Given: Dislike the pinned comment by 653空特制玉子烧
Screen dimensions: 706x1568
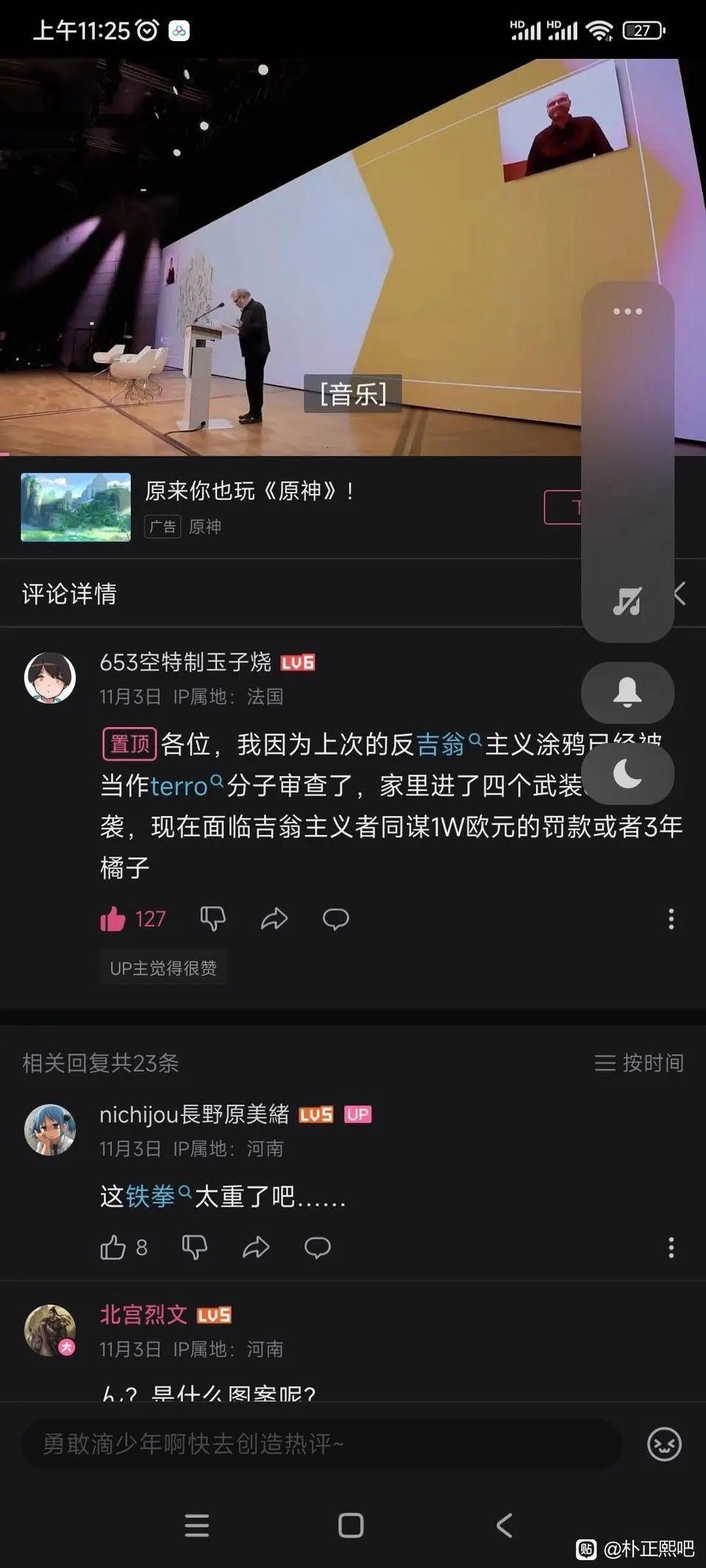Looking at the screenshot, I should pyautogui.click(x=213, y=918).
